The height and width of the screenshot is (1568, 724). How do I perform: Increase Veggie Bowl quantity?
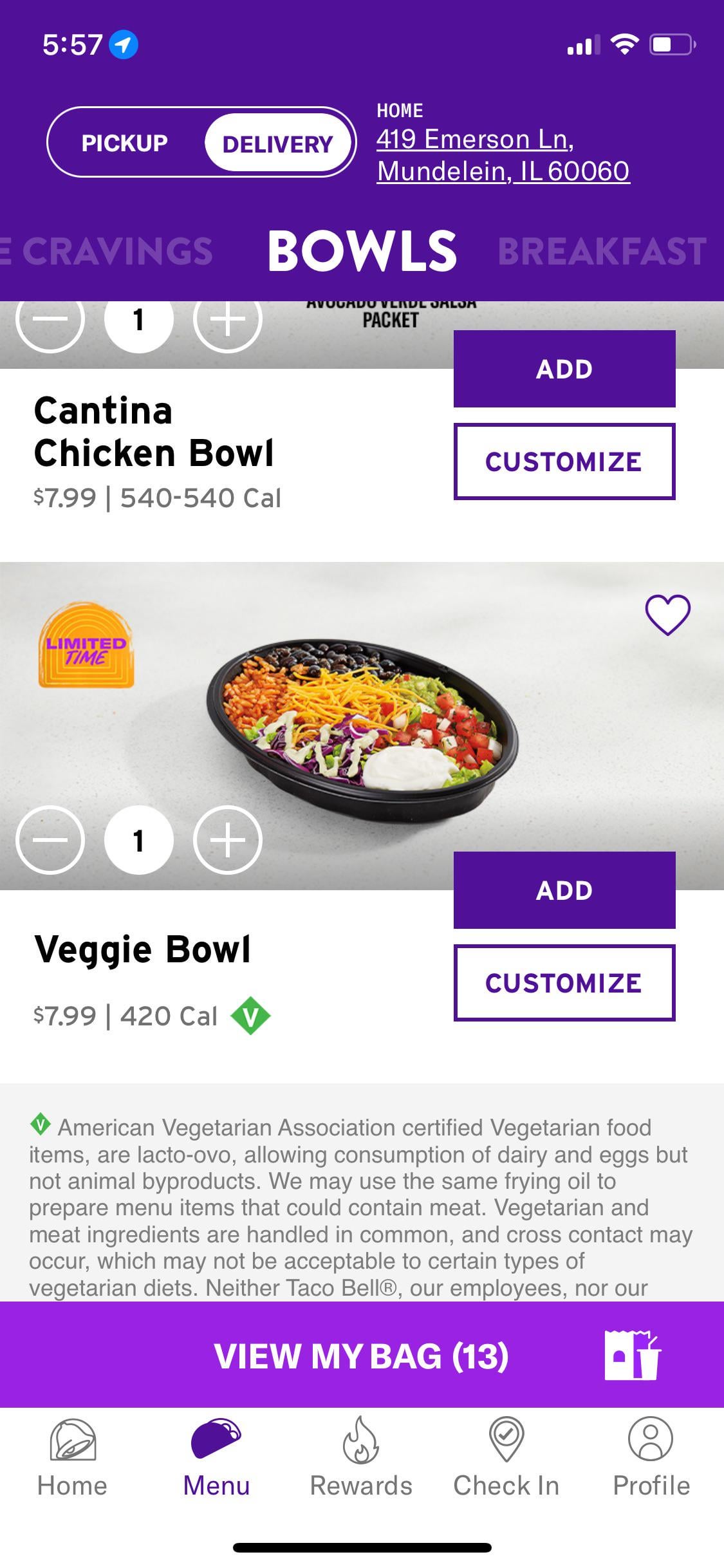[227, 840]
